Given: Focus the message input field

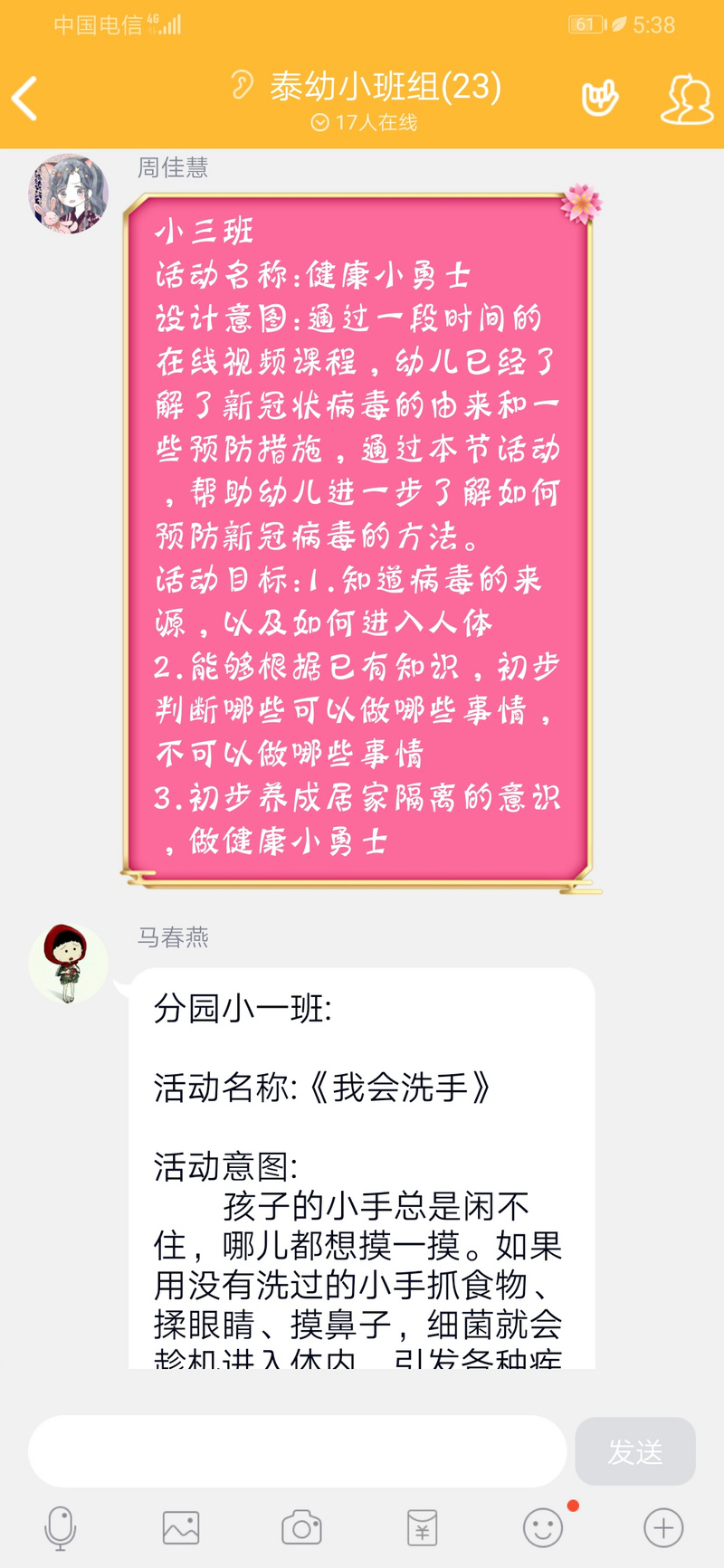Looking at the screenshot, I should point(297,1450).
